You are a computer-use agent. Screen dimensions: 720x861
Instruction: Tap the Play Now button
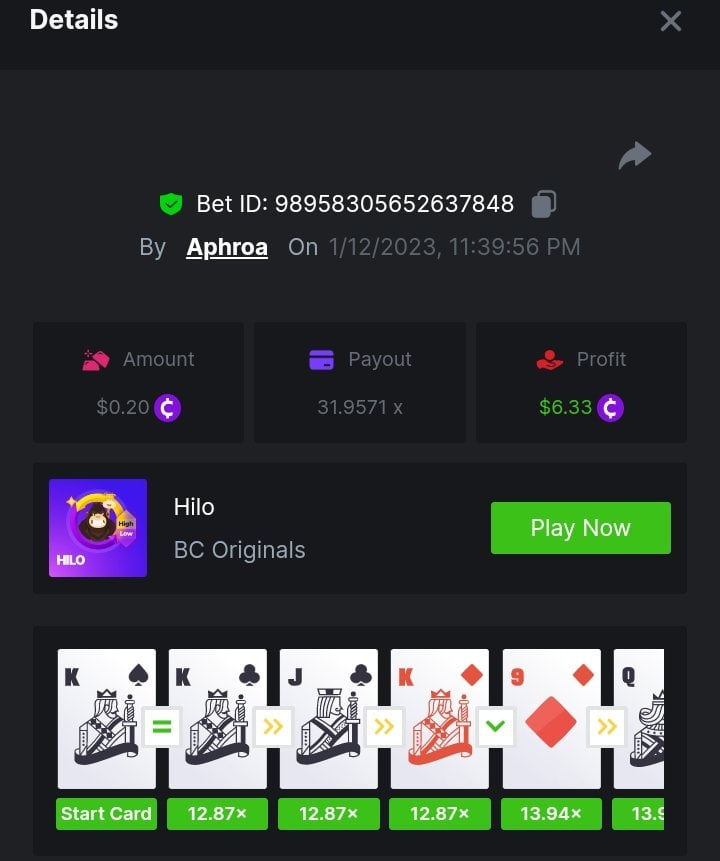(x=580, y=528)
